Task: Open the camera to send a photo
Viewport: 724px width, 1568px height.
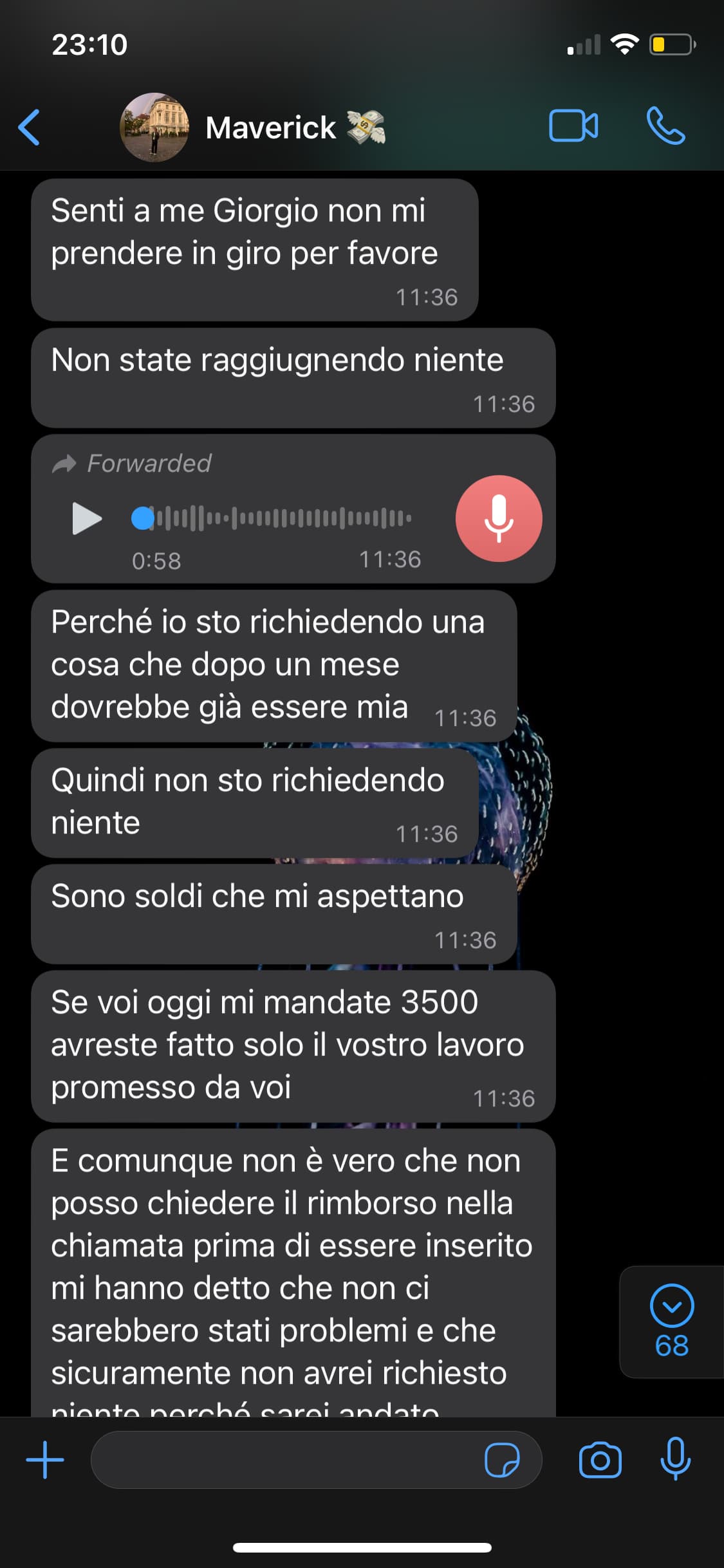Action: pos(600,1460)
